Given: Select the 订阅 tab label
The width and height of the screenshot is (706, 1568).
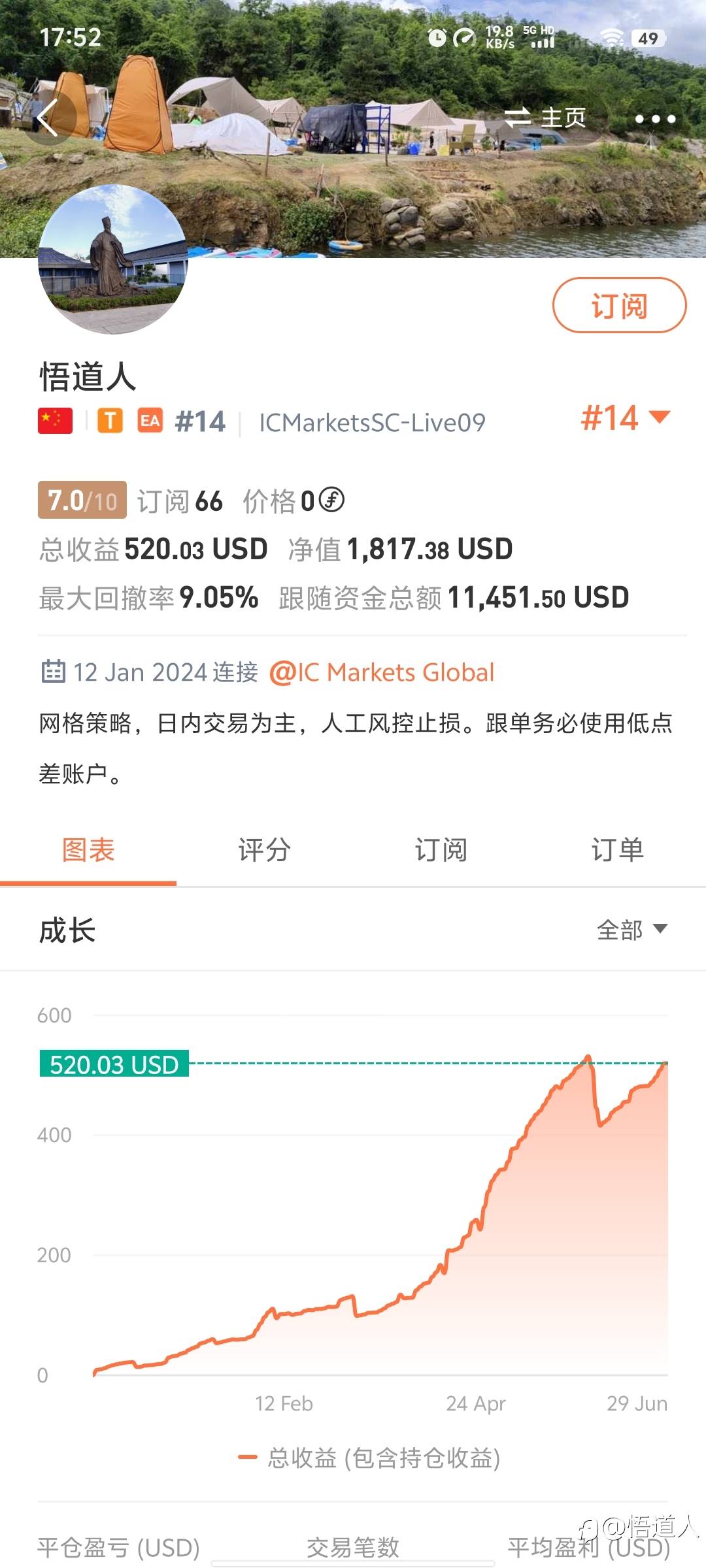Looking at the screenshot, I should (x=441, y=849).
